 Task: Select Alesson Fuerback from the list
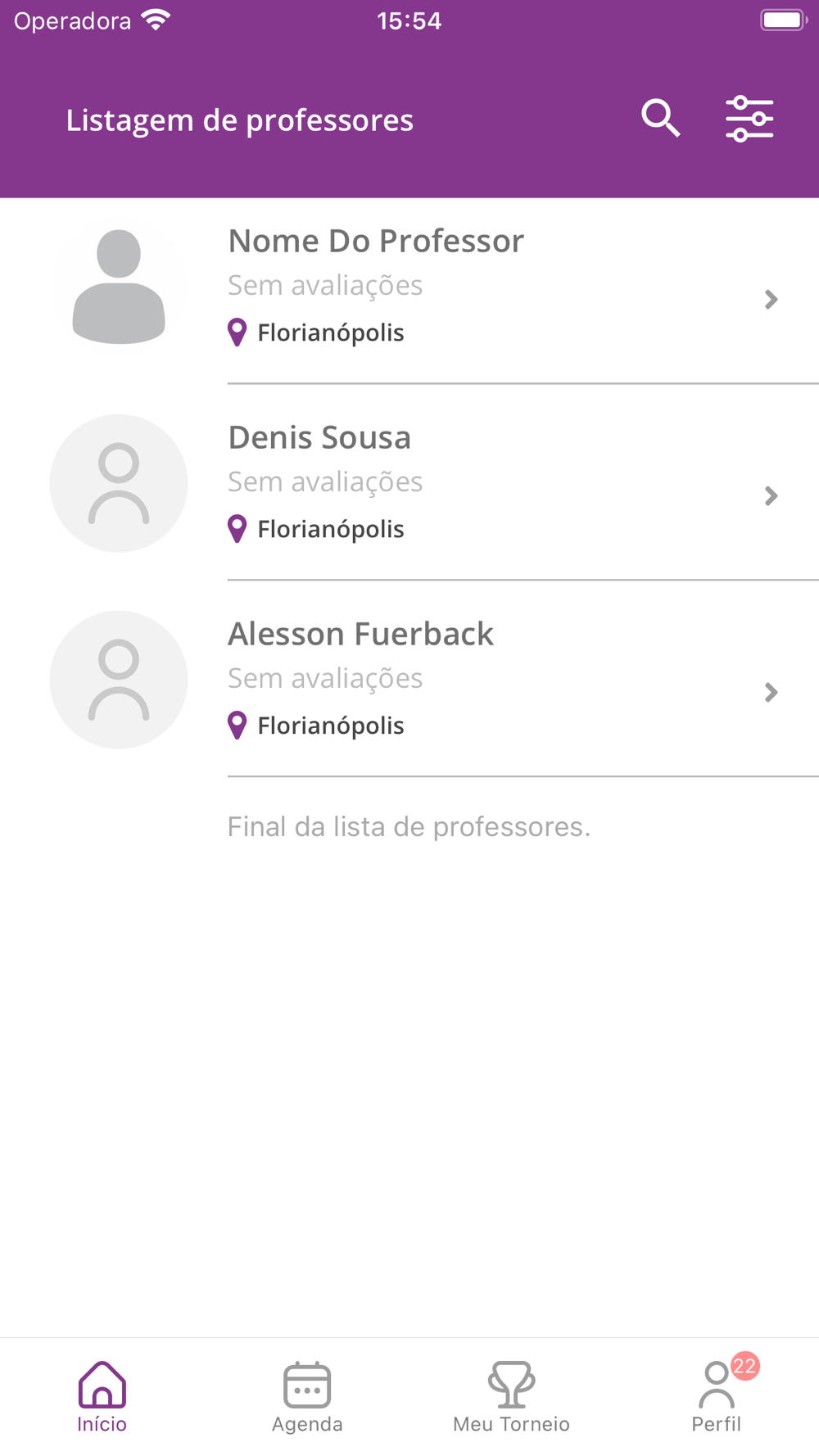pyautogui.click(x=409, y=680)
